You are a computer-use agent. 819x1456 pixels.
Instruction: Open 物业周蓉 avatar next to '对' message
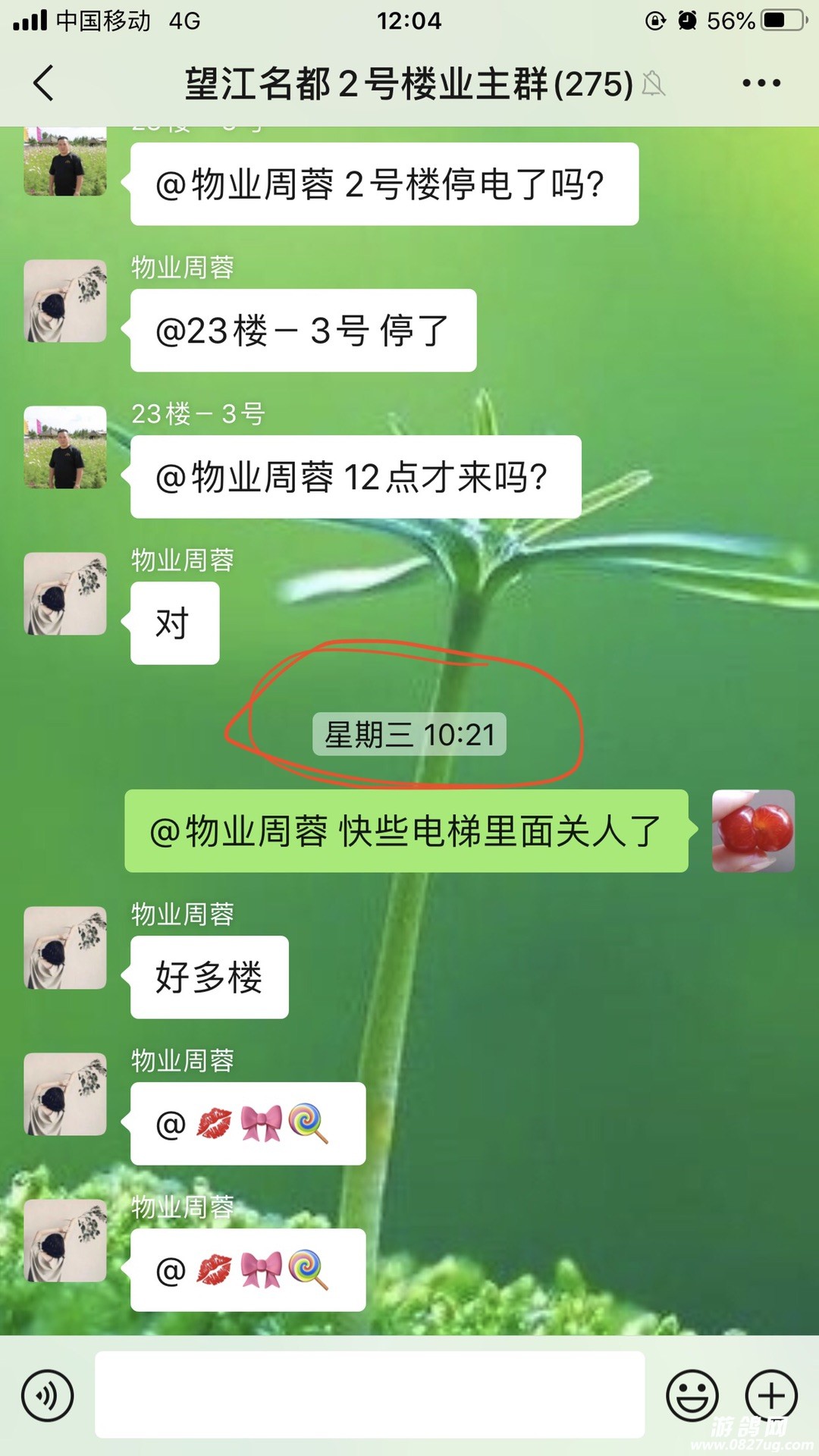(65, 594)
